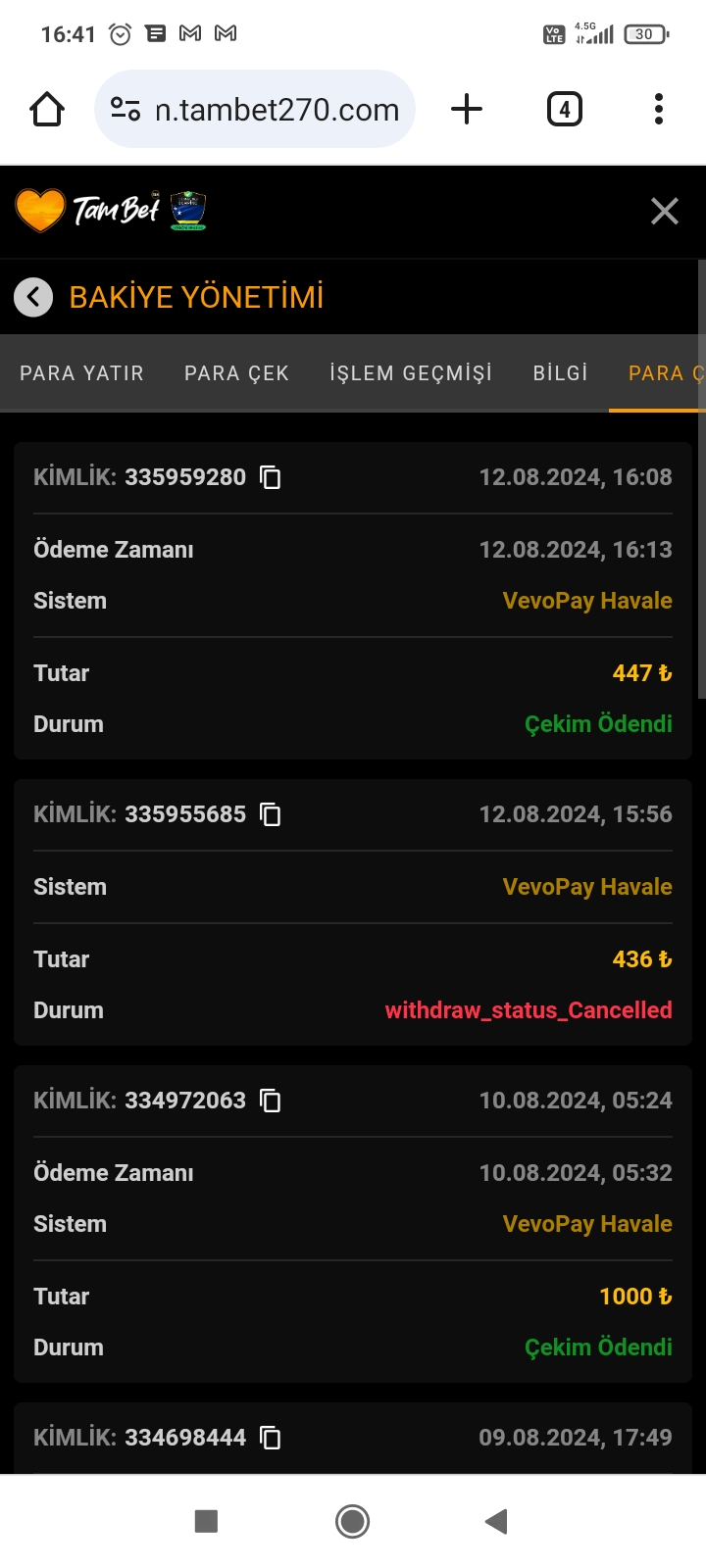Close the balance management panel

[664, 211]
